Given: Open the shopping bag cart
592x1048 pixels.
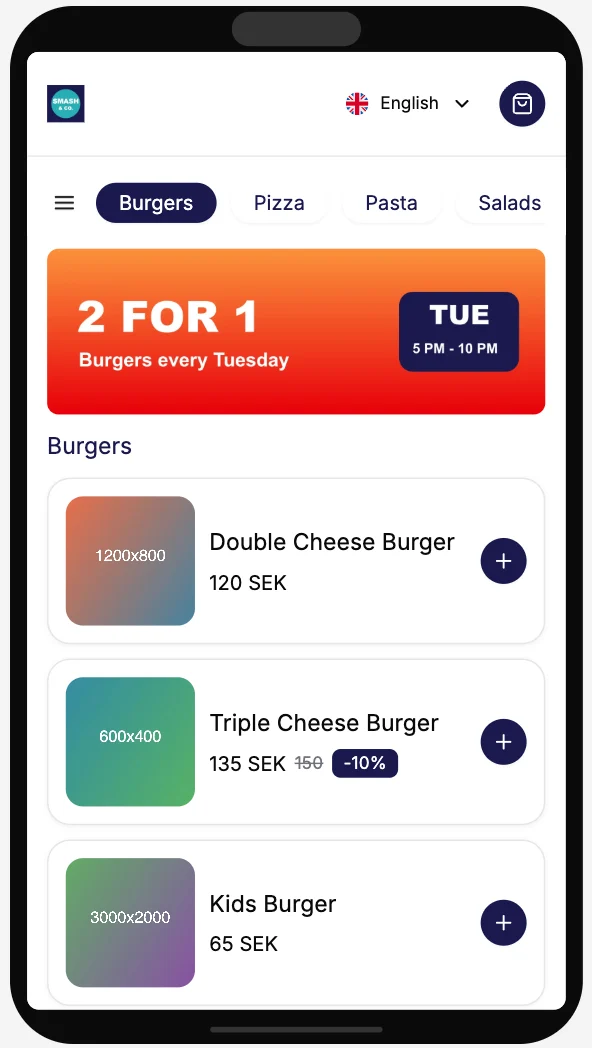Looking at the screenshot, I should point(522,104).
